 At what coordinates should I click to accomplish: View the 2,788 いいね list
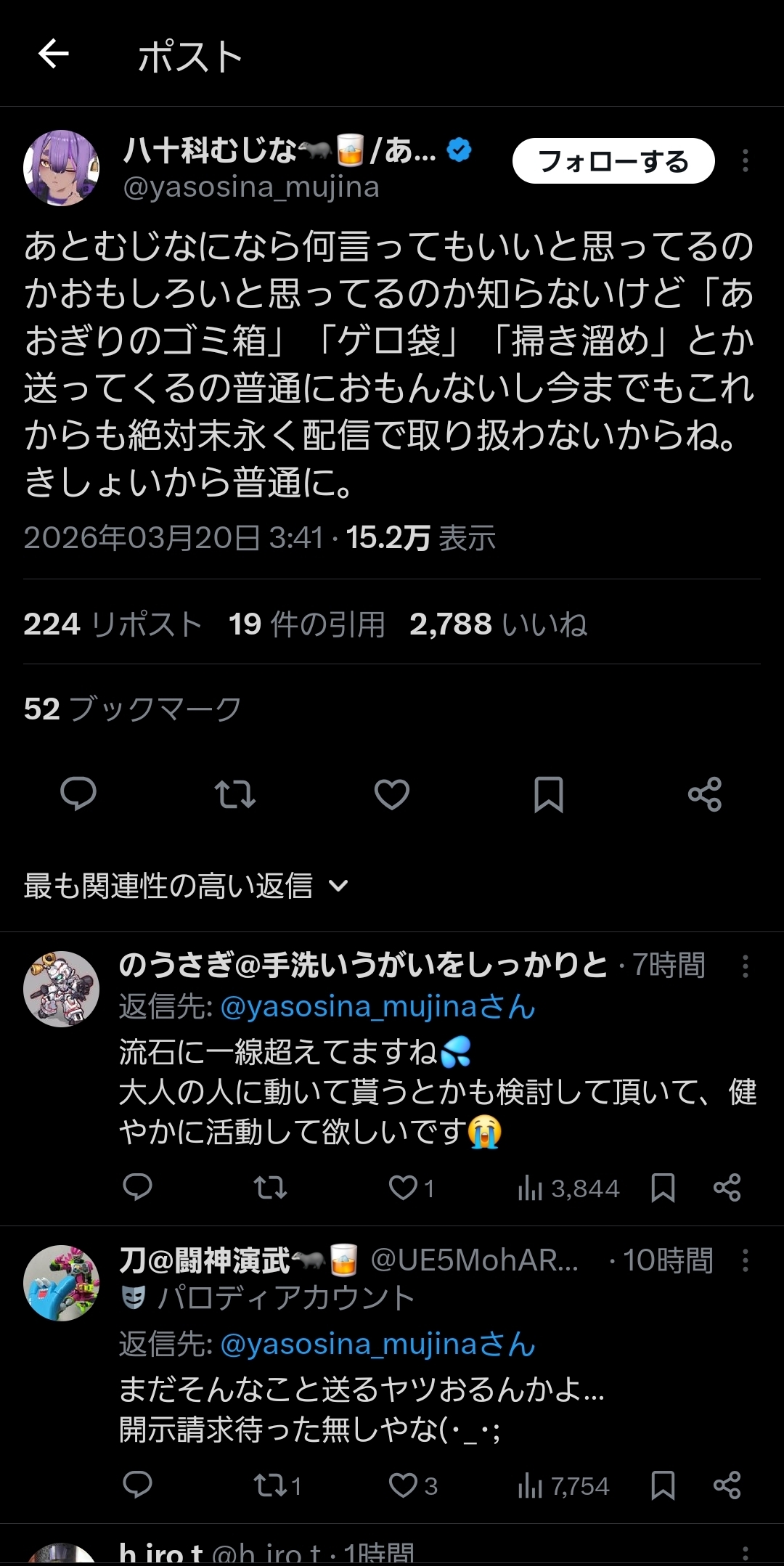[x=498, y=624]
